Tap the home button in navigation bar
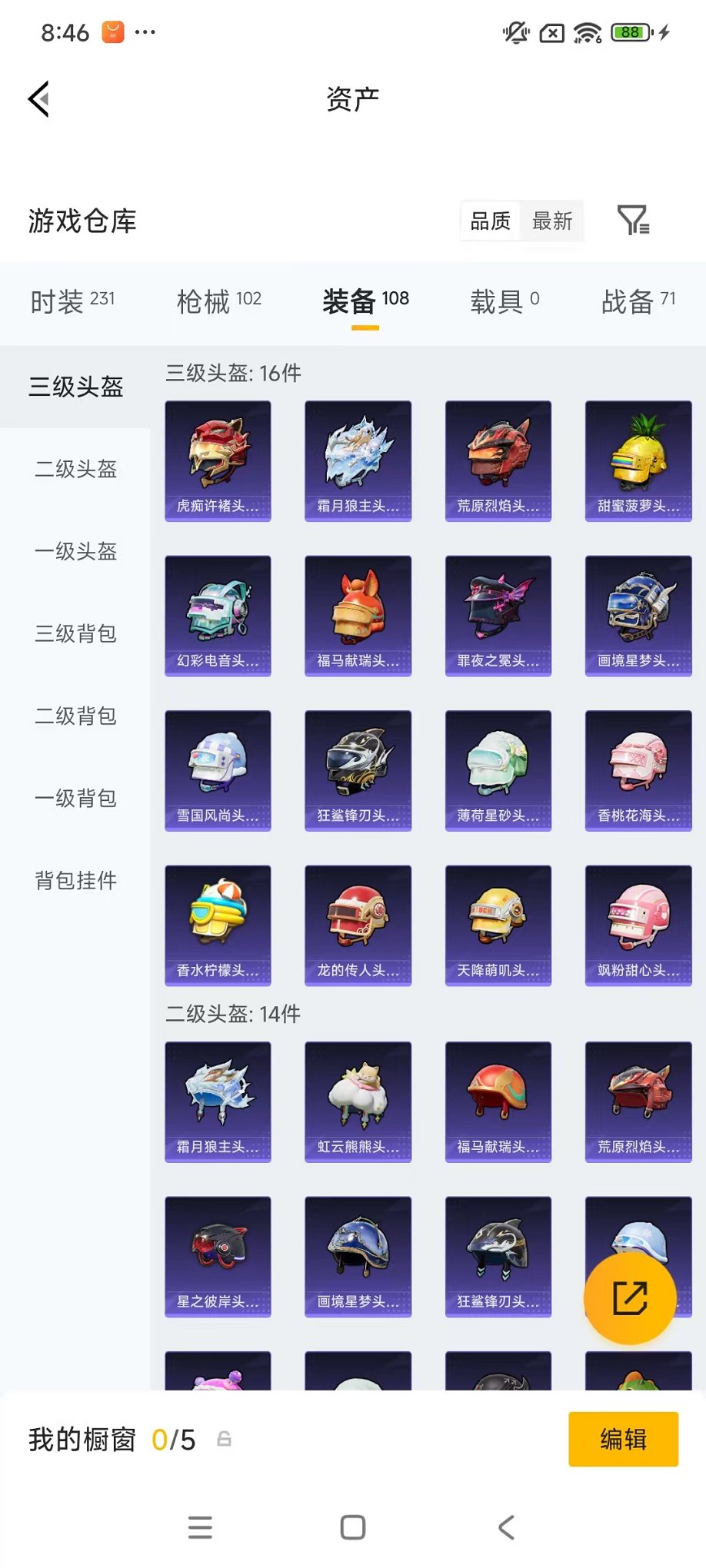706x1568 pixels. tap(351, 1527)
